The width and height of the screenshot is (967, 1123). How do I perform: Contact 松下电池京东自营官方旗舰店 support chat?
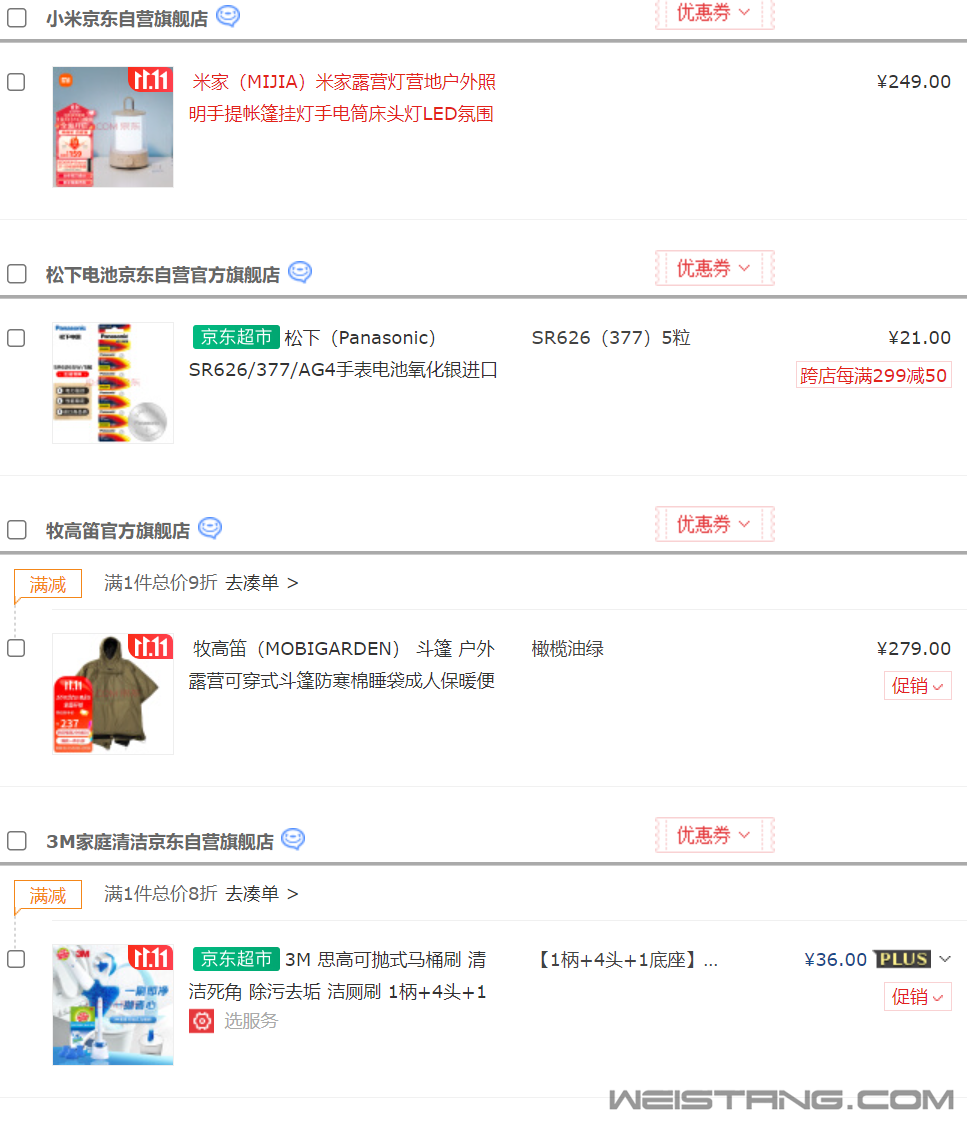pos(300,272)
